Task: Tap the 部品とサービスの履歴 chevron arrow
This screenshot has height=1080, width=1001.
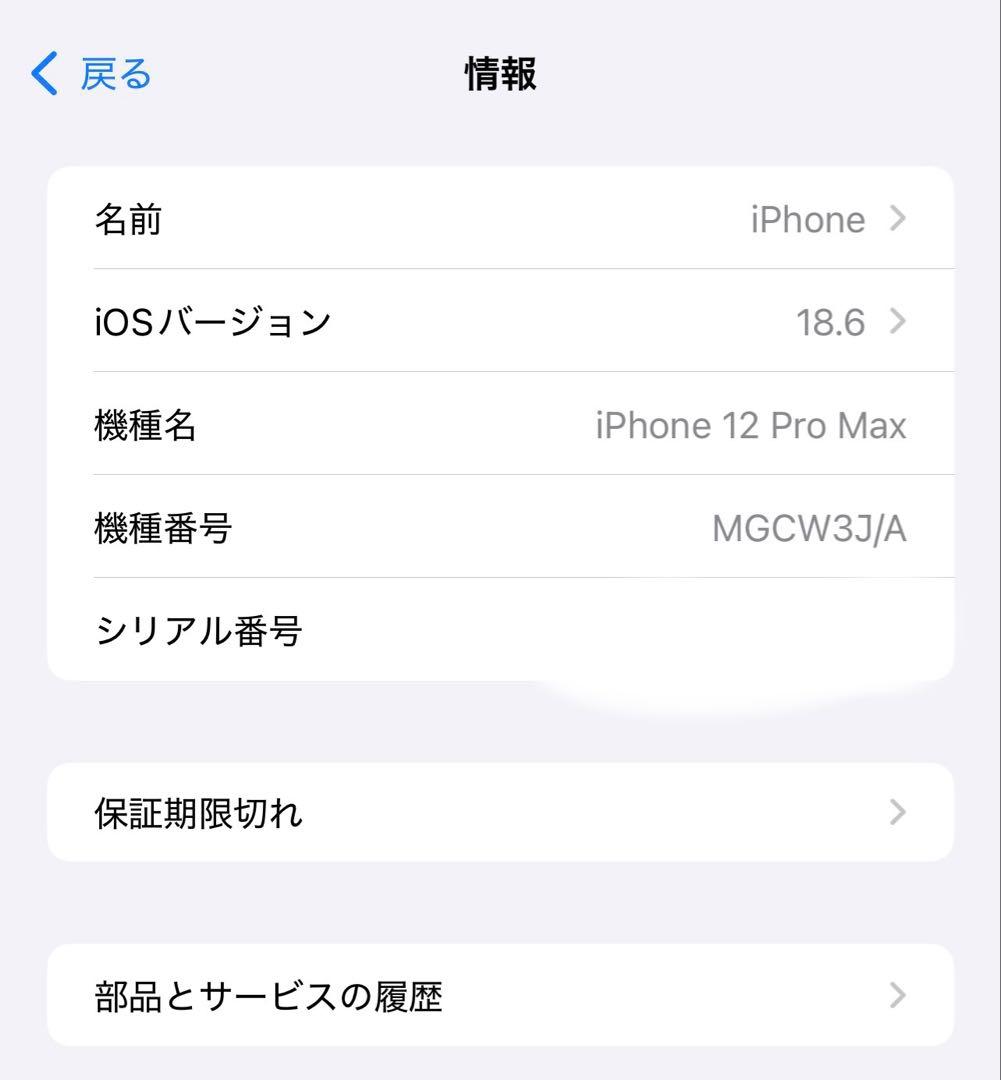Action: click(x=899, y=995)
